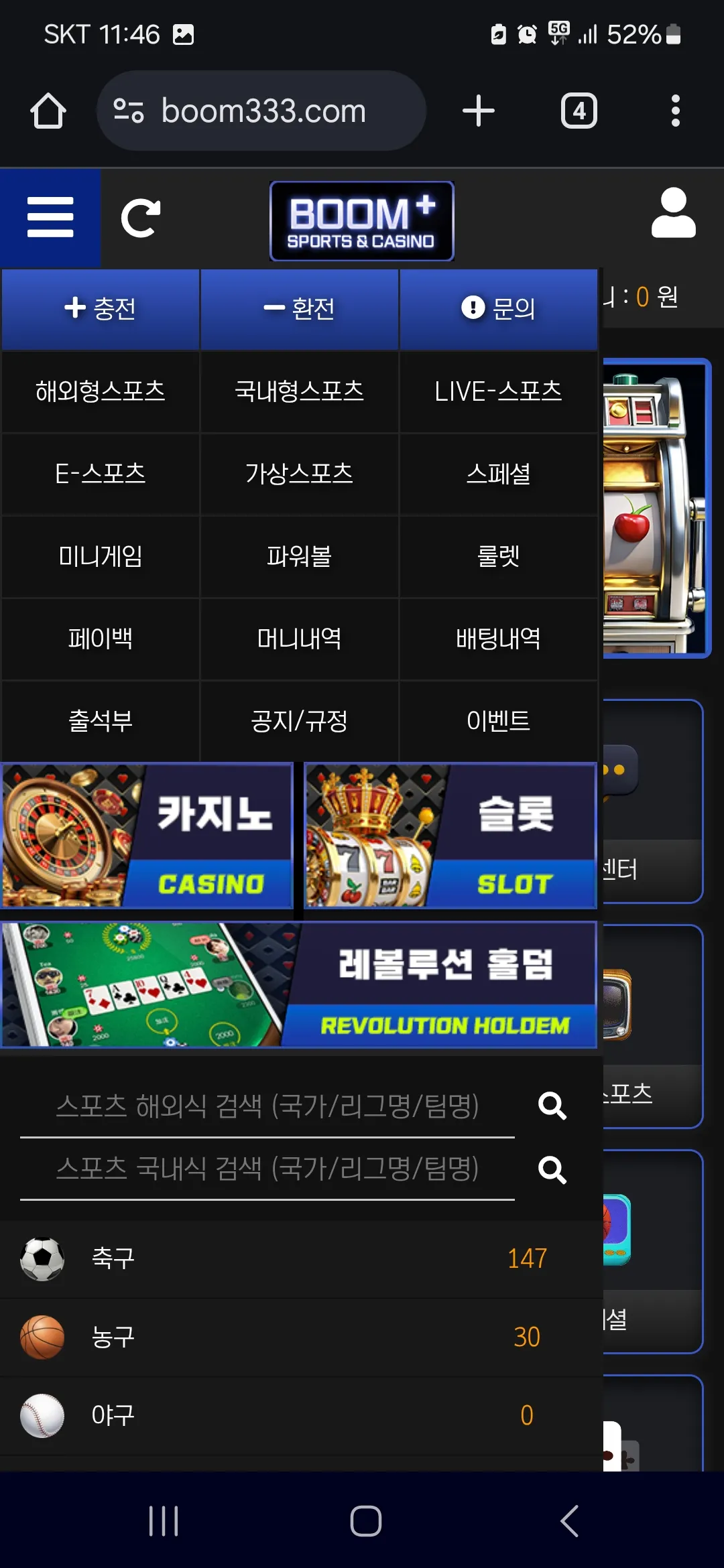Go to 파워볼 section
Image resolution: width=724 pixels, height=1568 pixels.
(300, 556)
